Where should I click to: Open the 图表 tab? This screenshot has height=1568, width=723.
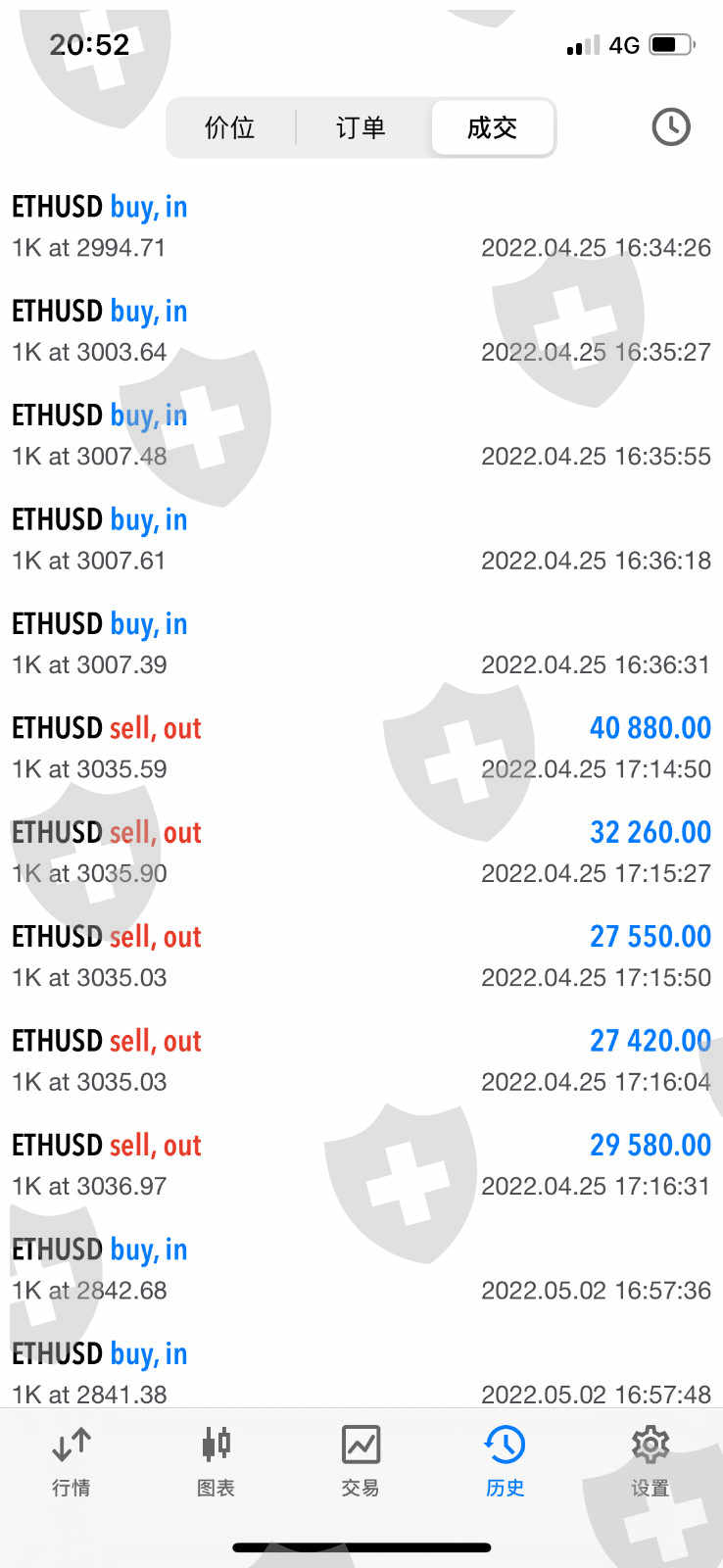point(216,1462)
